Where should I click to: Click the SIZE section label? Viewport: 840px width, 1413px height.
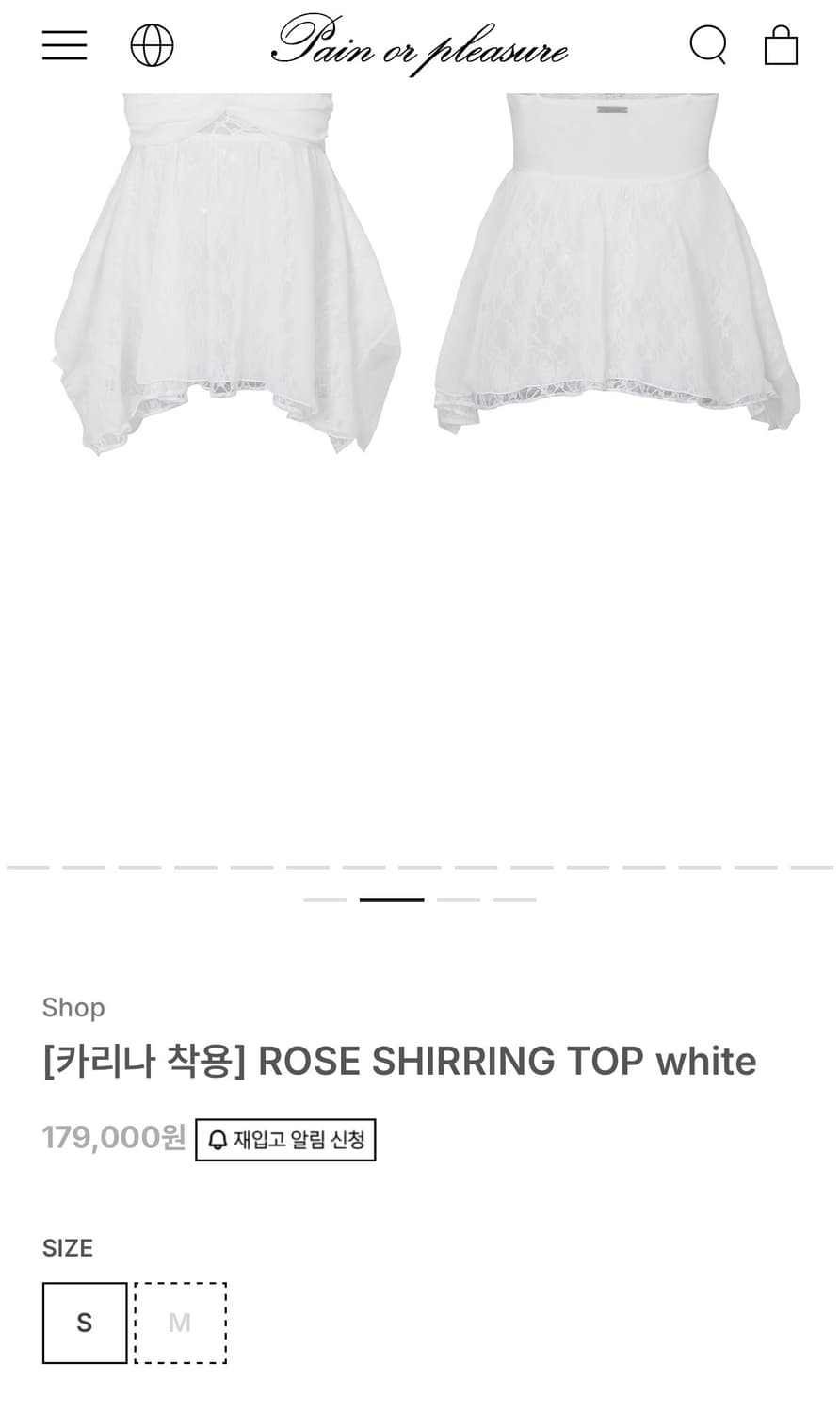pyautogui.click(x=67, y=1247)
